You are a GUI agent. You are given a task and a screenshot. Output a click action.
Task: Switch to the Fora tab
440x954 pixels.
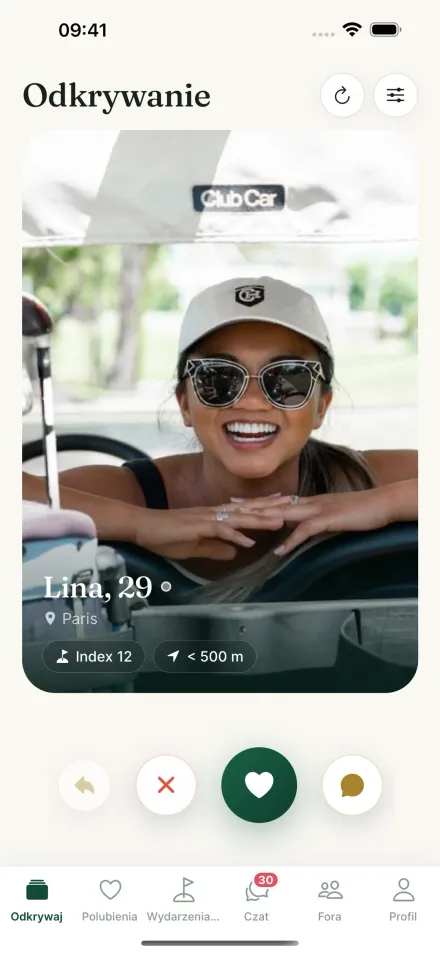330,900
